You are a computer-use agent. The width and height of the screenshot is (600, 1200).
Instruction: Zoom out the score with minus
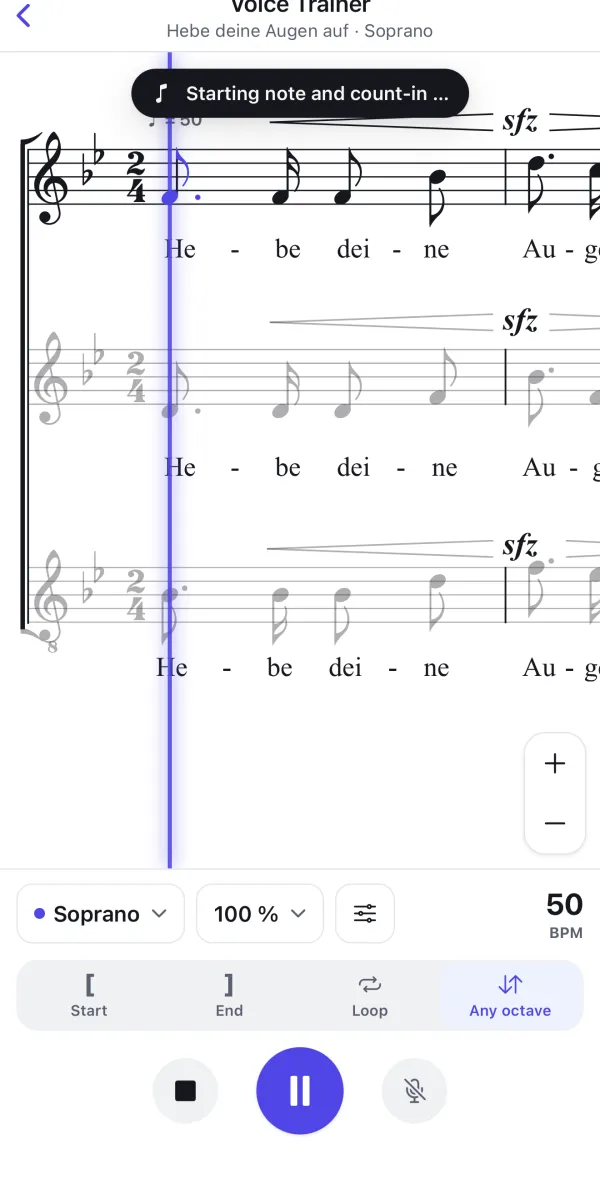555,823
